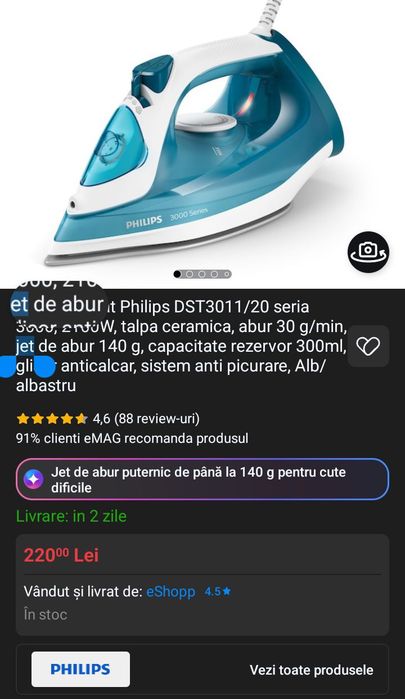Open the Philips brand logo tile
405x699 pixels.
[x=81, y=669]
